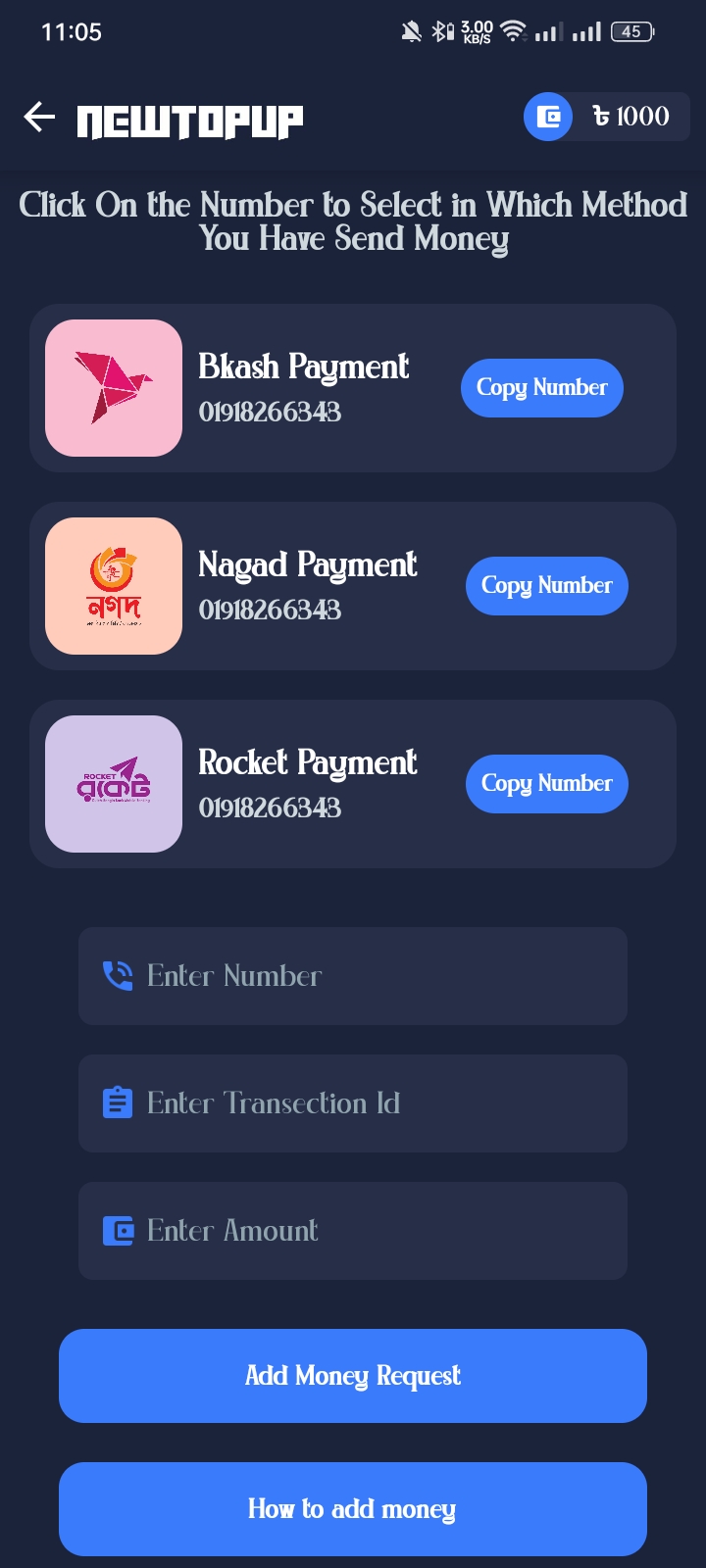Image resolution: width=706 pixels, height=1568 pixels.
Task: Select the Nagad Payment card
Action: tap(353, 586)
